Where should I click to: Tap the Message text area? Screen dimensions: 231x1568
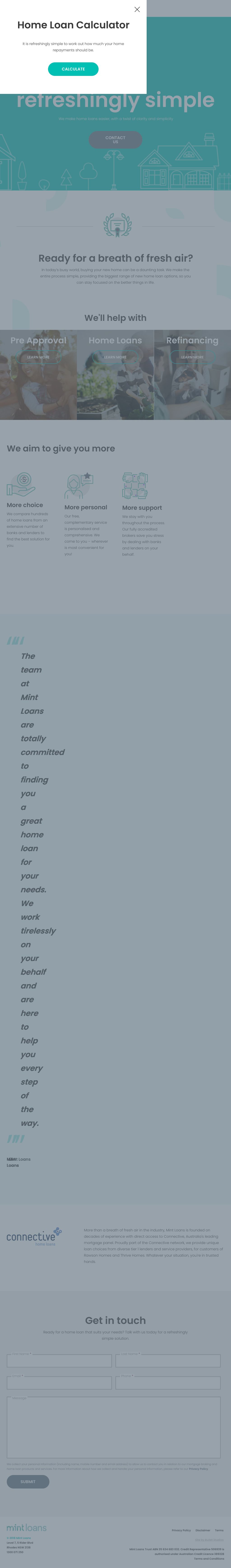point(113,1428)
